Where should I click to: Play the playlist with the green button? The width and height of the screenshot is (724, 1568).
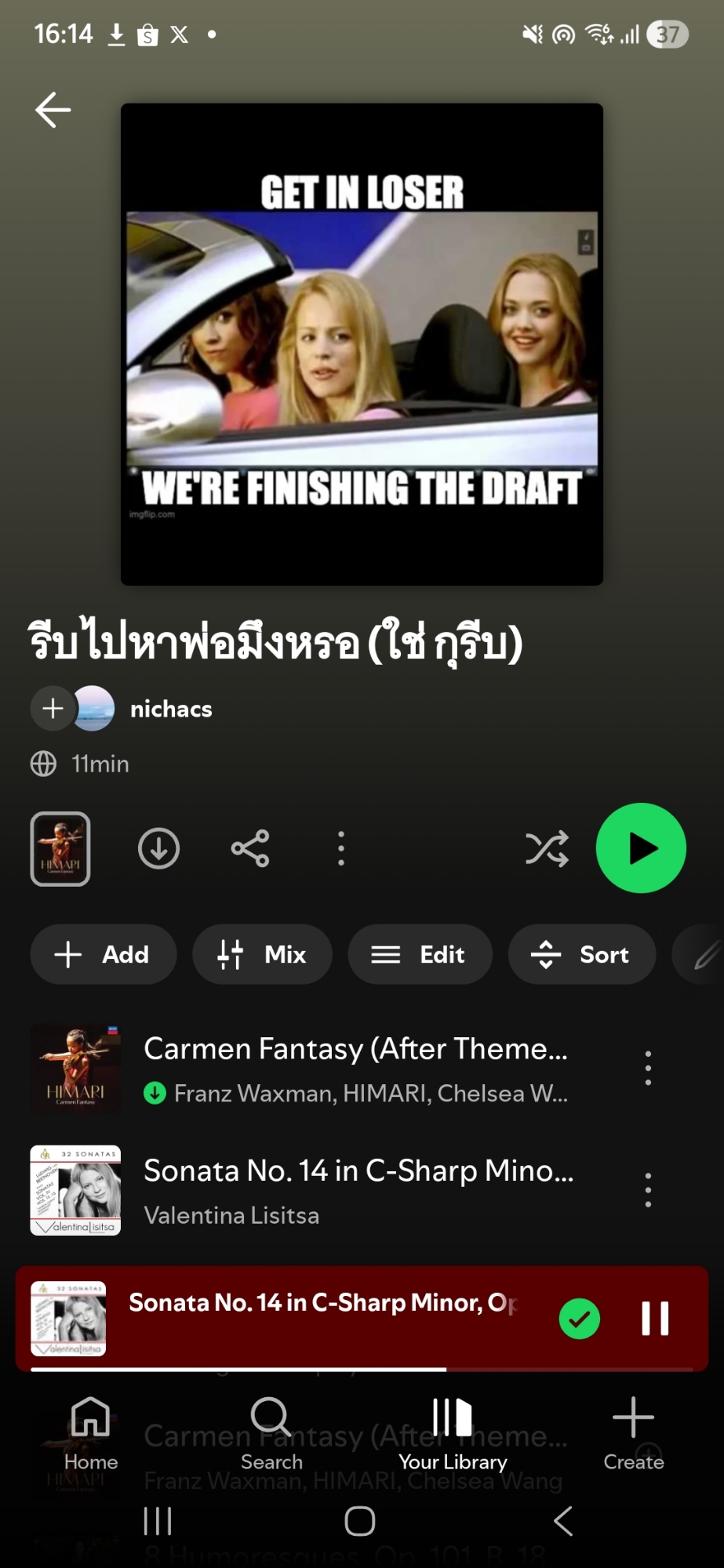click(641, 848)
